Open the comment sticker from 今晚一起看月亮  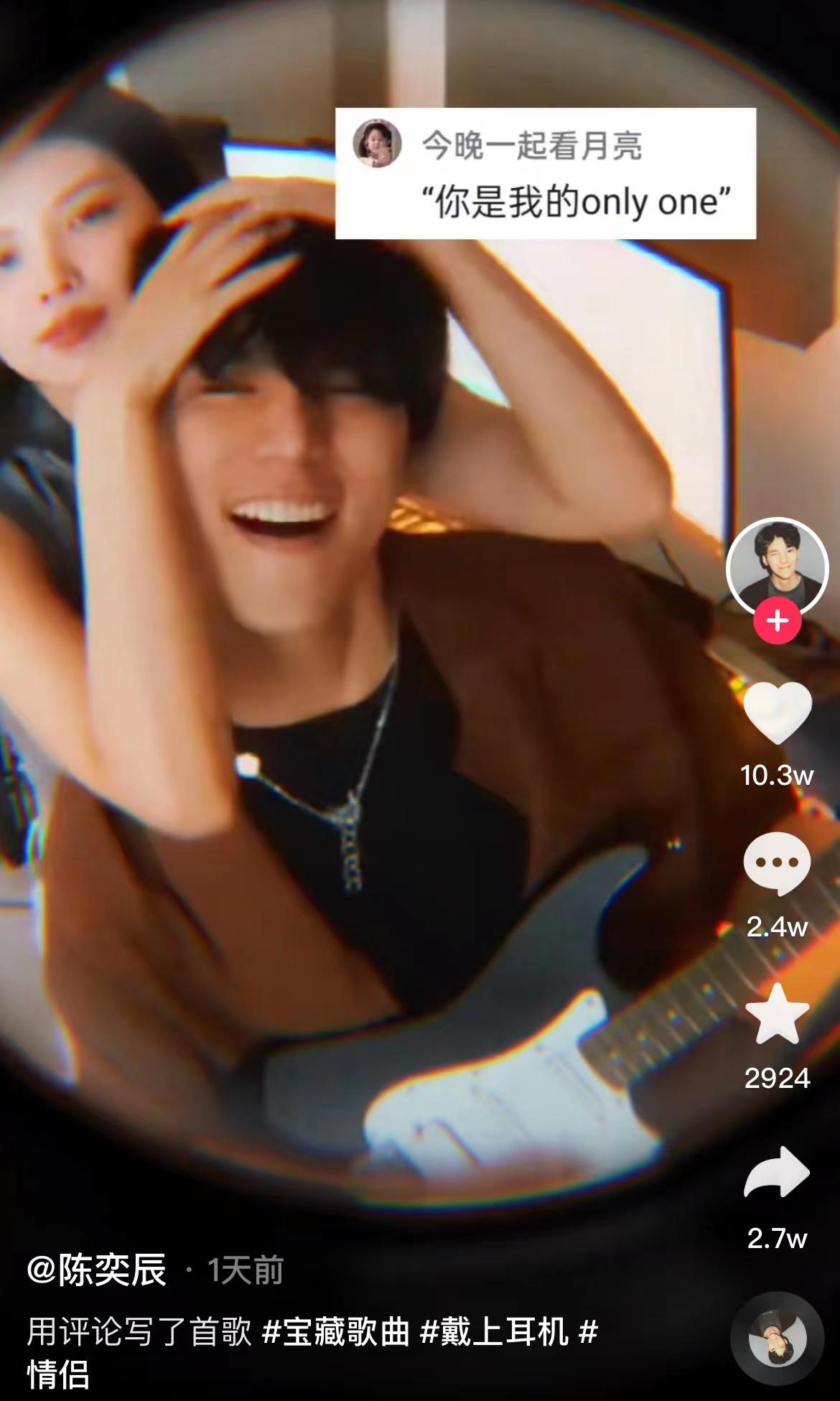pos(546,173)
